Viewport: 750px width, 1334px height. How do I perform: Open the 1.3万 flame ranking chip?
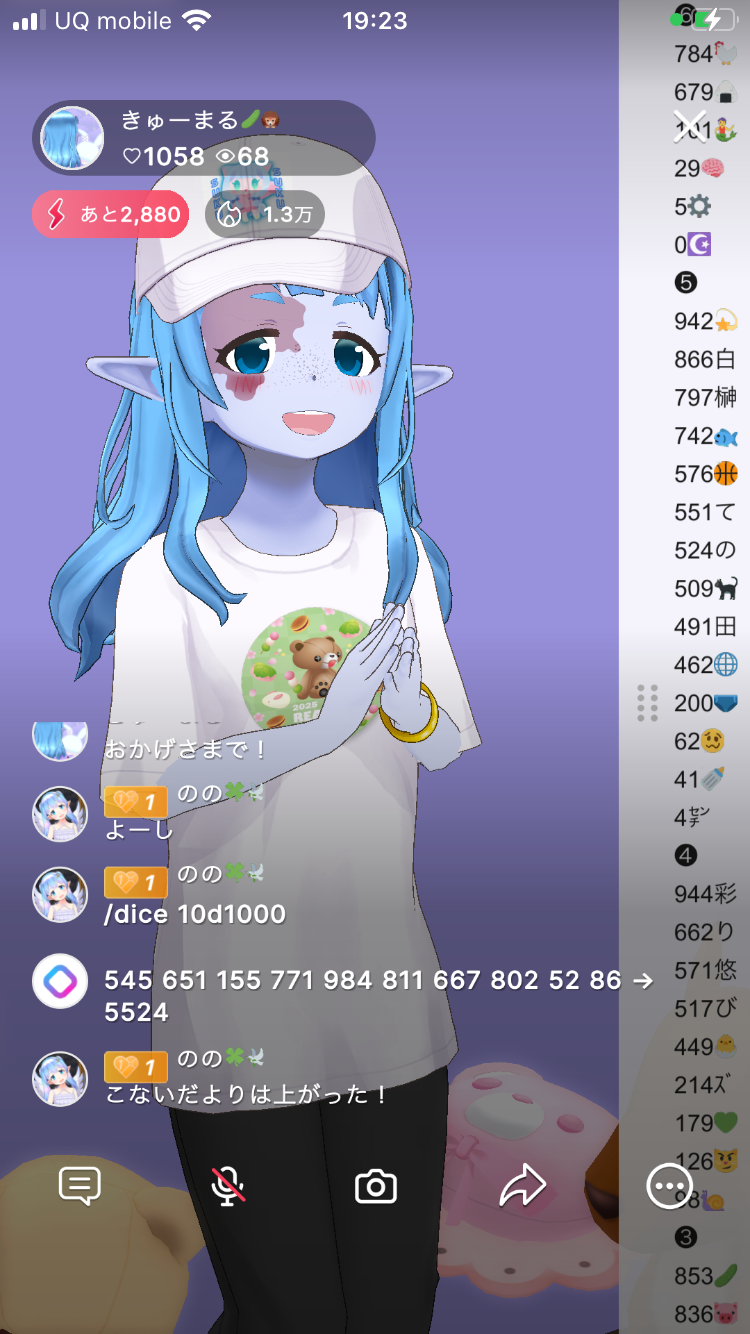point(265,214)
